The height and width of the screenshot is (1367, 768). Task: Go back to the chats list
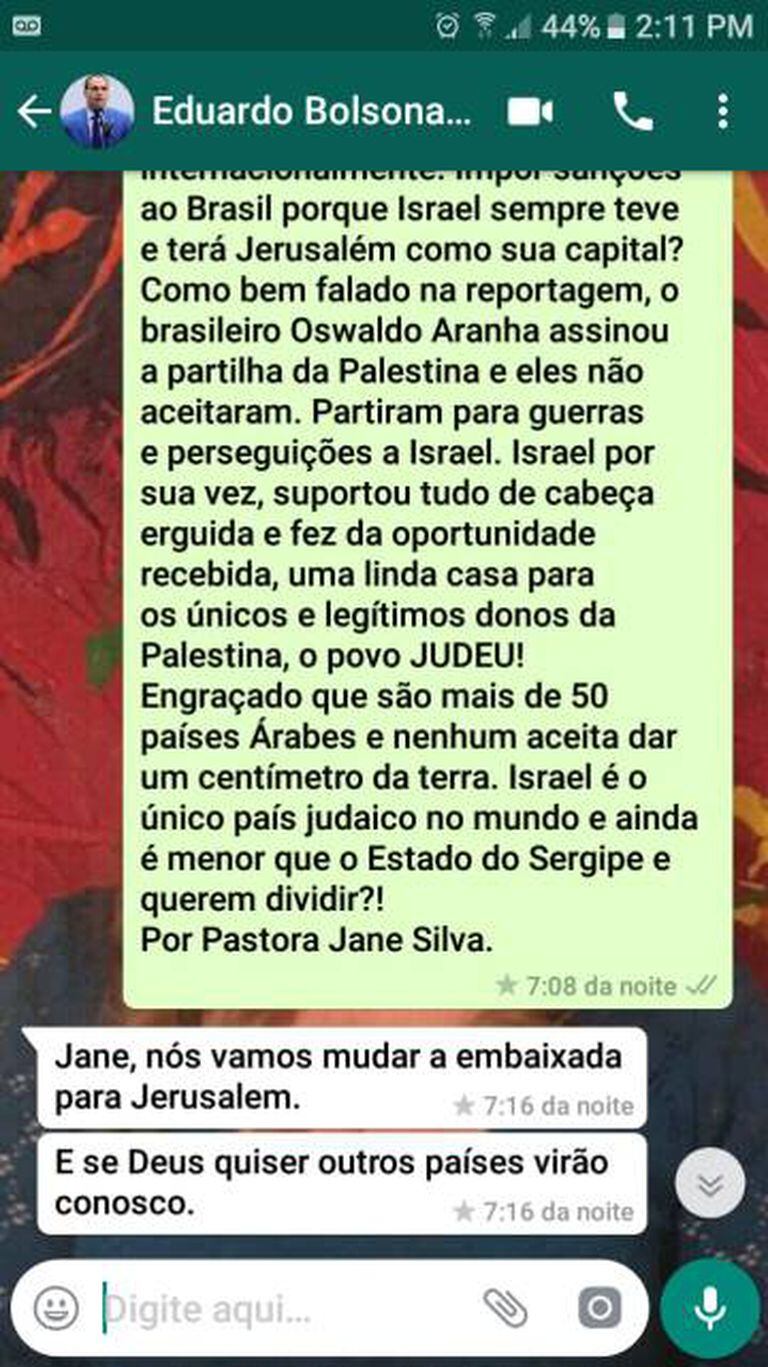(33, 112)
